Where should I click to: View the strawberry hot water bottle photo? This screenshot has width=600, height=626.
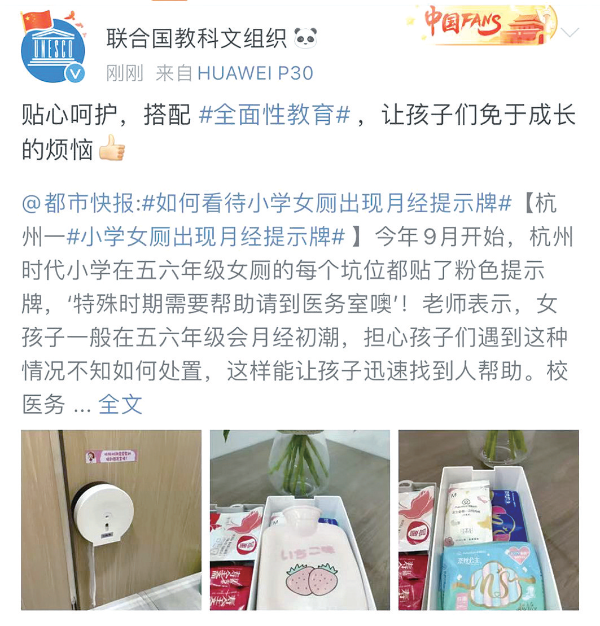(299, 520)
